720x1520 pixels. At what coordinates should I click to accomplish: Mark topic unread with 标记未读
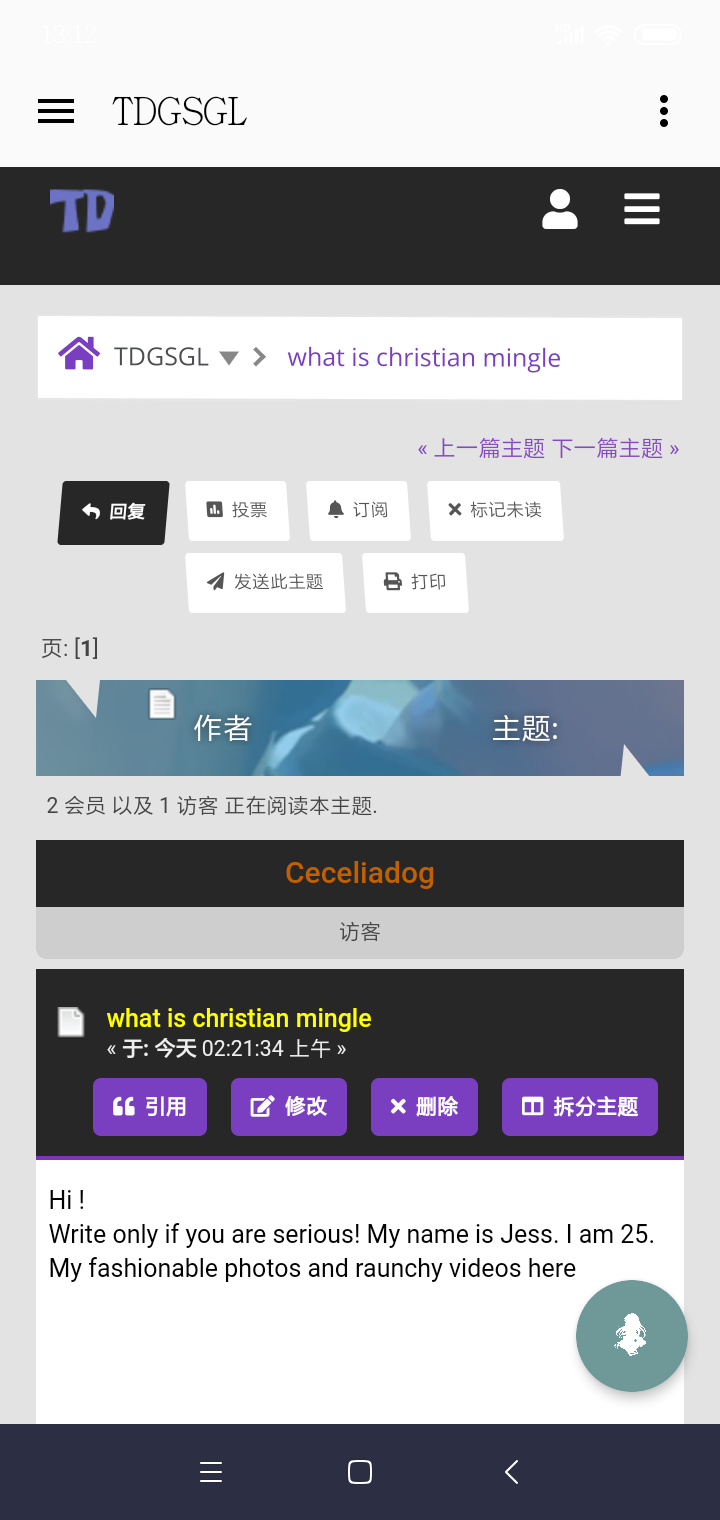pos(494,510)
